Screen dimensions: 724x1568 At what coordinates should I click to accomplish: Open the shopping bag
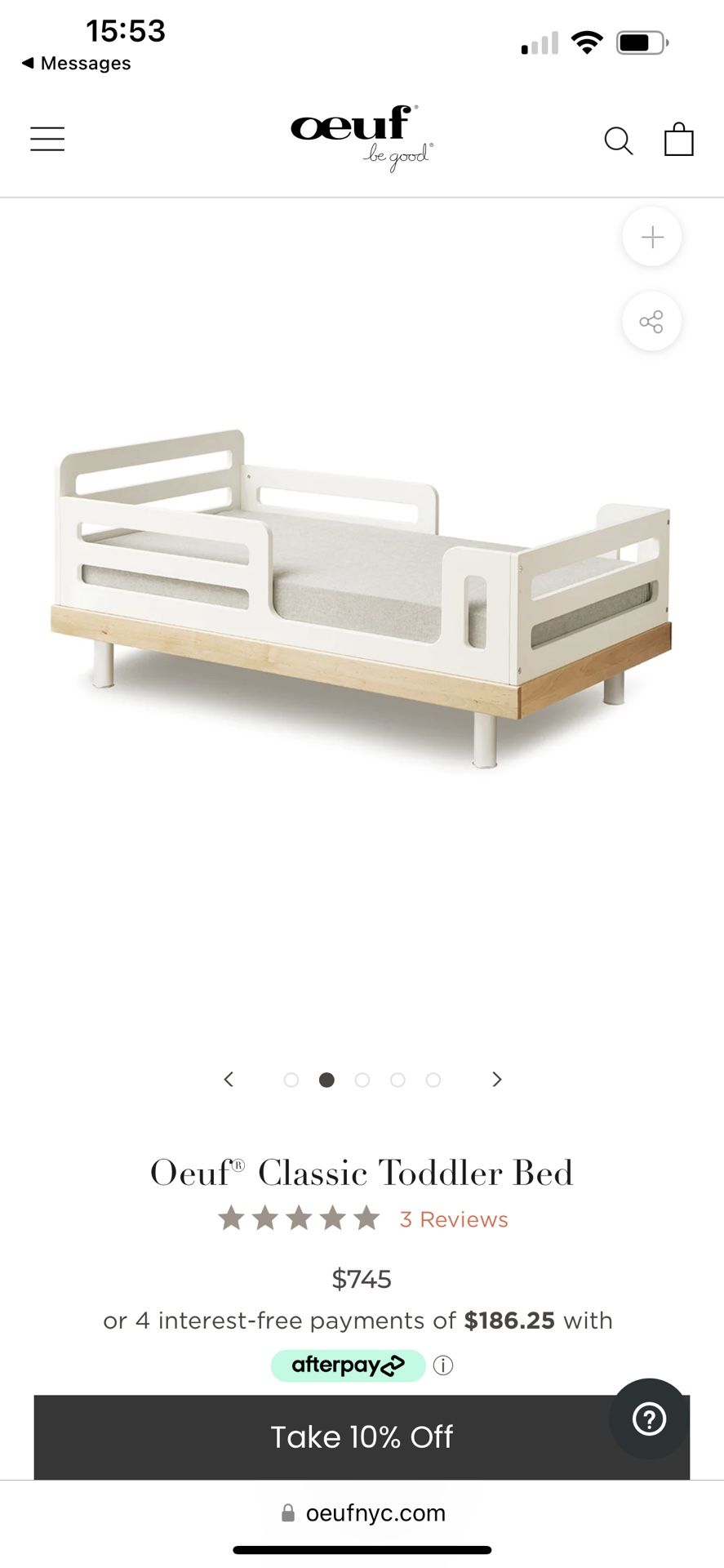pyautogui.click(x=678, y=139)
